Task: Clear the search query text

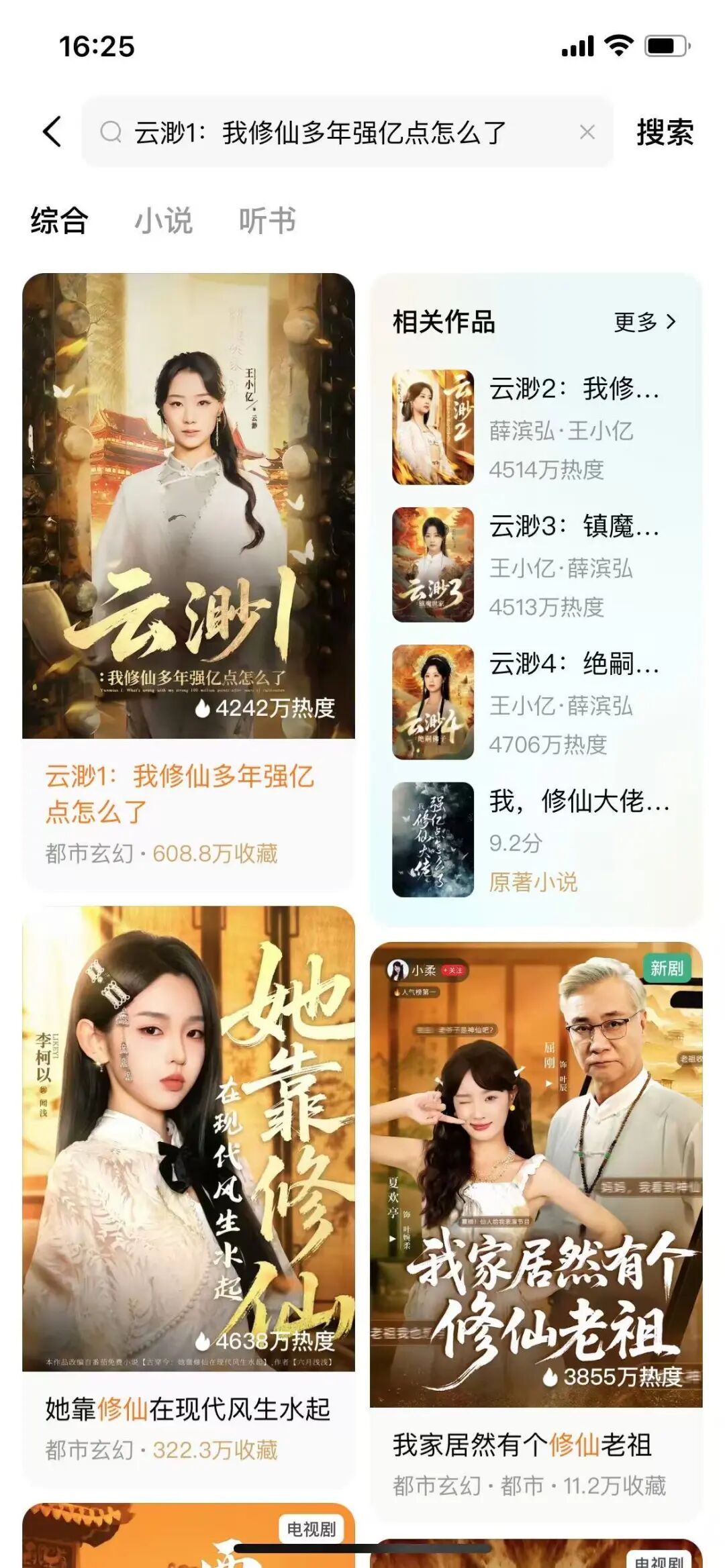Action: point(587,132)
